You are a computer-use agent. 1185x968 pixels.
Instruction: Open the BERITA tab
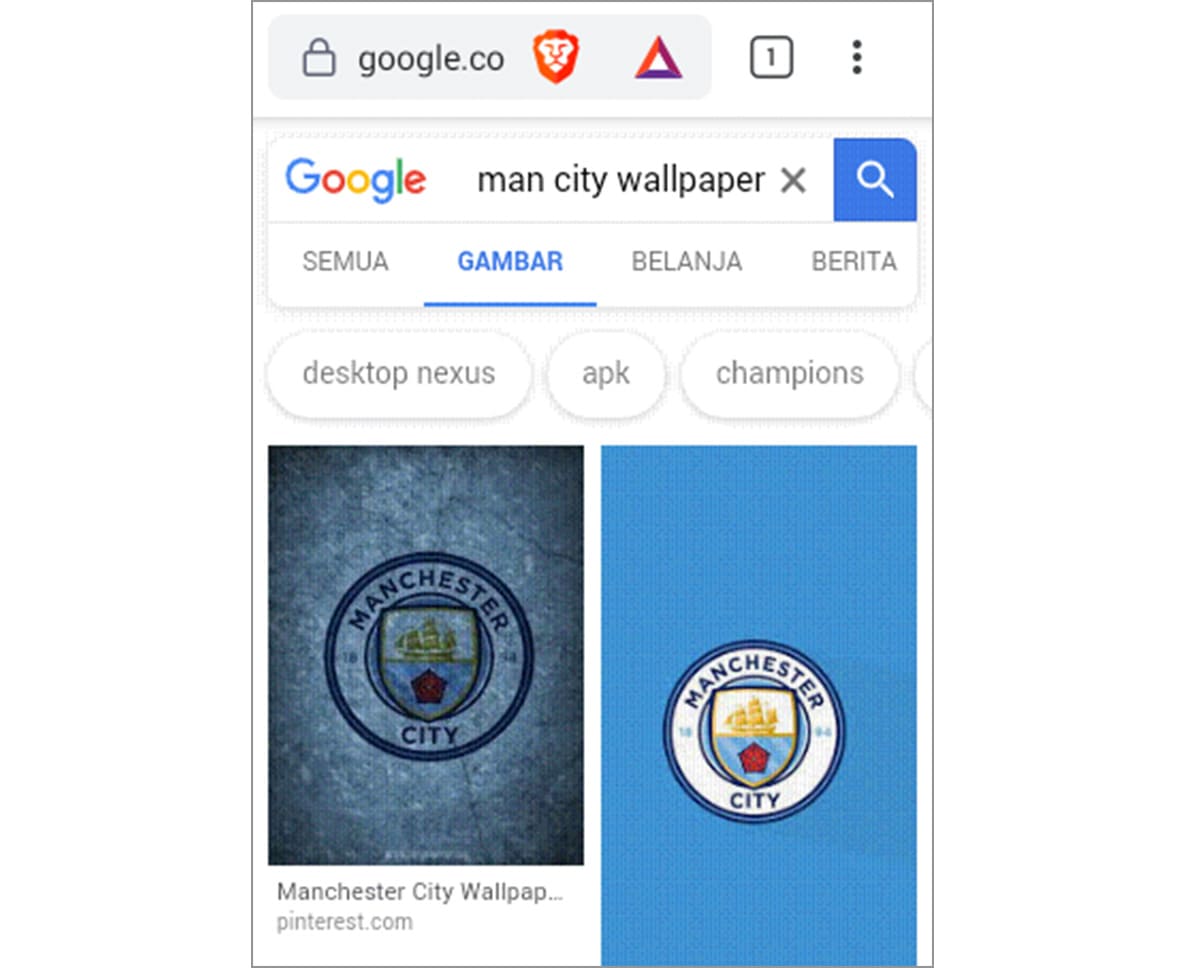click(853, 262)
